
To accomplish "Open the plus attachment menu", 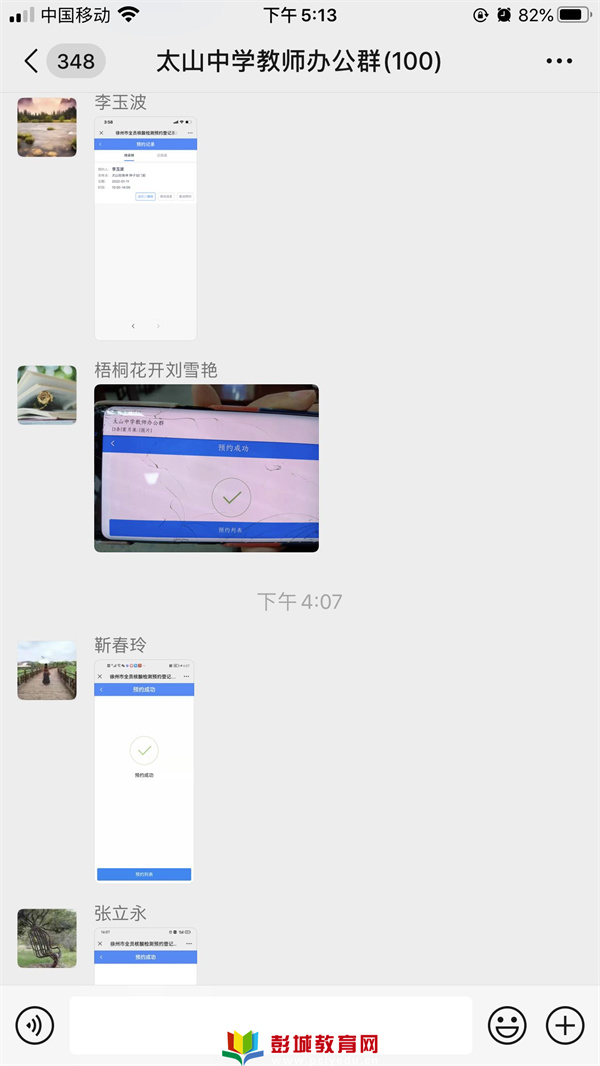I will coord(565,1025).
